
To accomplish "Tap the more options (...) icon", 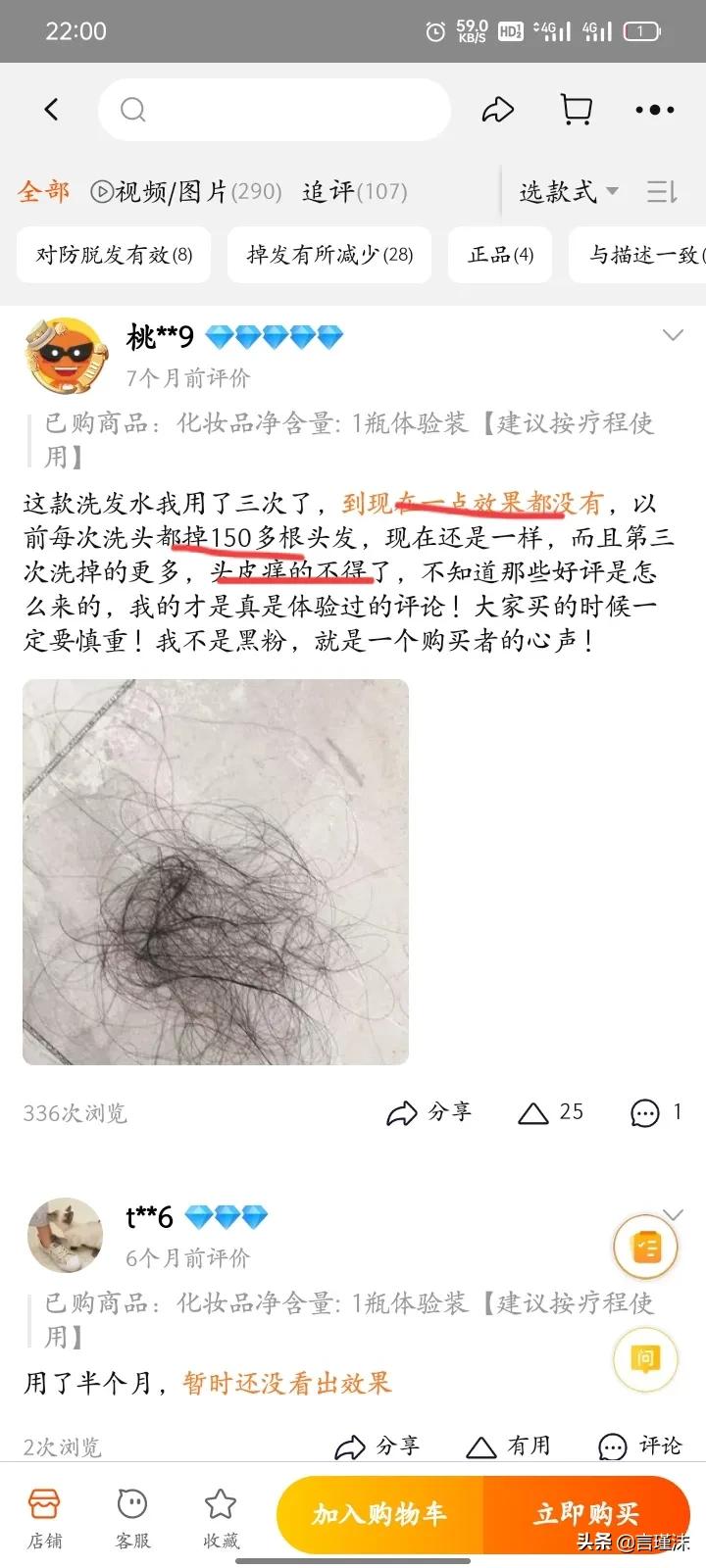I will point(654,110).
